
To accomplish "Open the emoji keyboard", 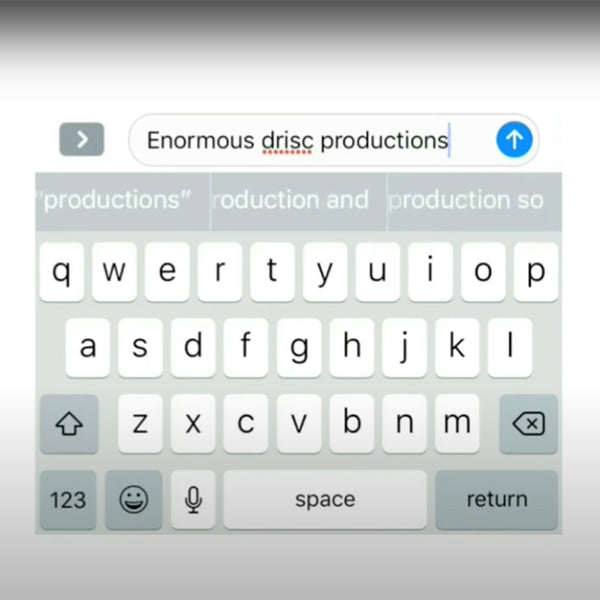I will pos(134,499).
